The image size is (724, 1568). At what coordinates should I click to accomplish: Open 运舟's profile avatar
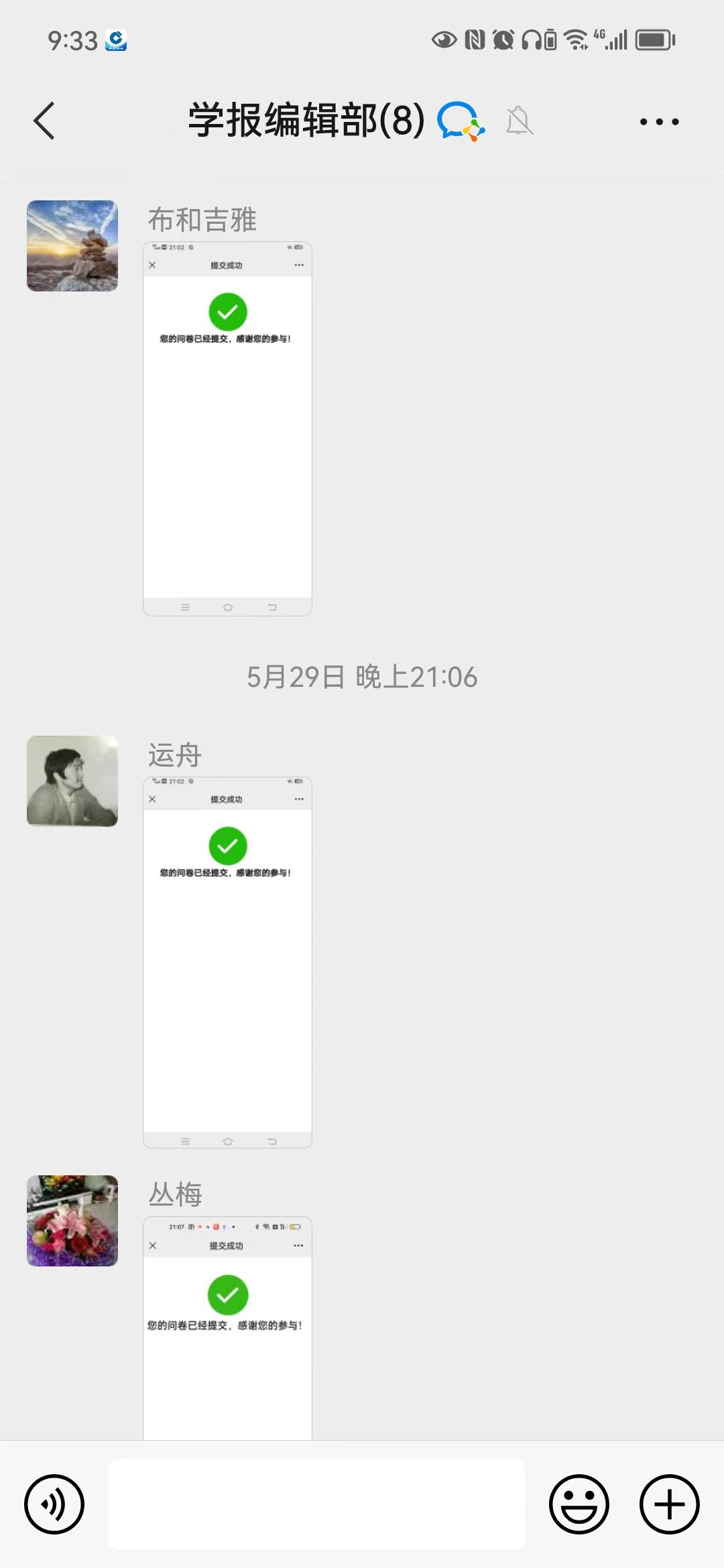pyautogui.click(x=72, y=781)
